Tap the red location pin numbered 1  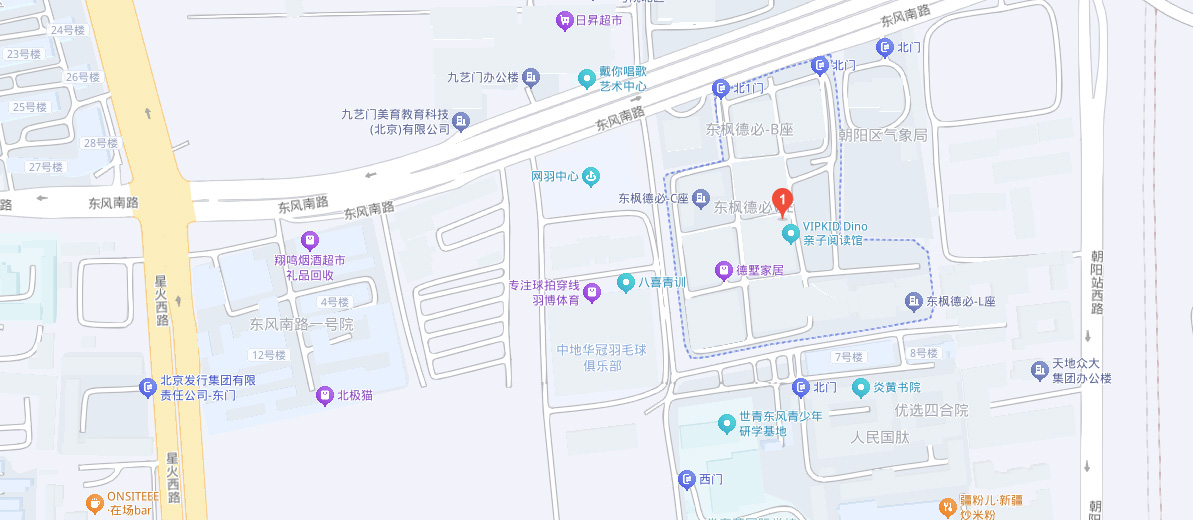point(783,200)
